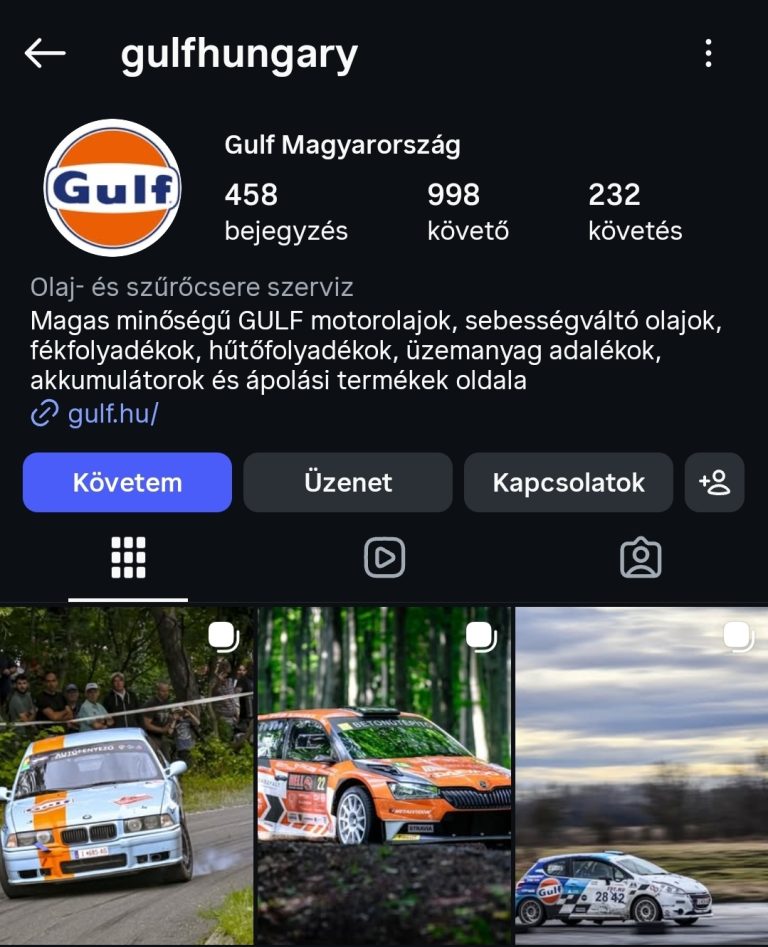Open the blue BMW rally car post

pos(126,776)
